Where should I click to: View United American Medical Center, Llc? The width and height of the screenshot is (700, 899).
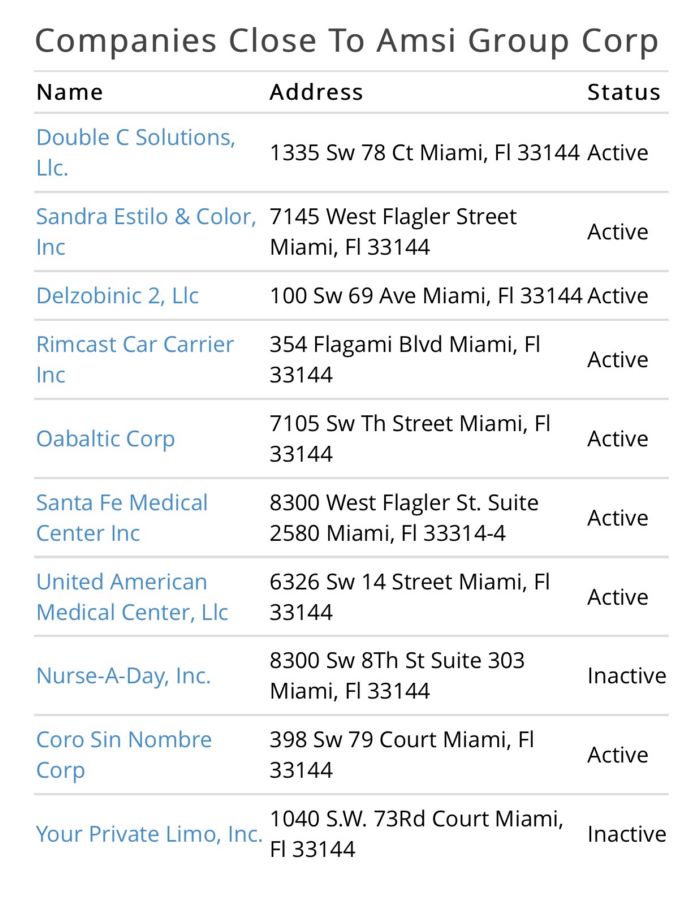121,582
